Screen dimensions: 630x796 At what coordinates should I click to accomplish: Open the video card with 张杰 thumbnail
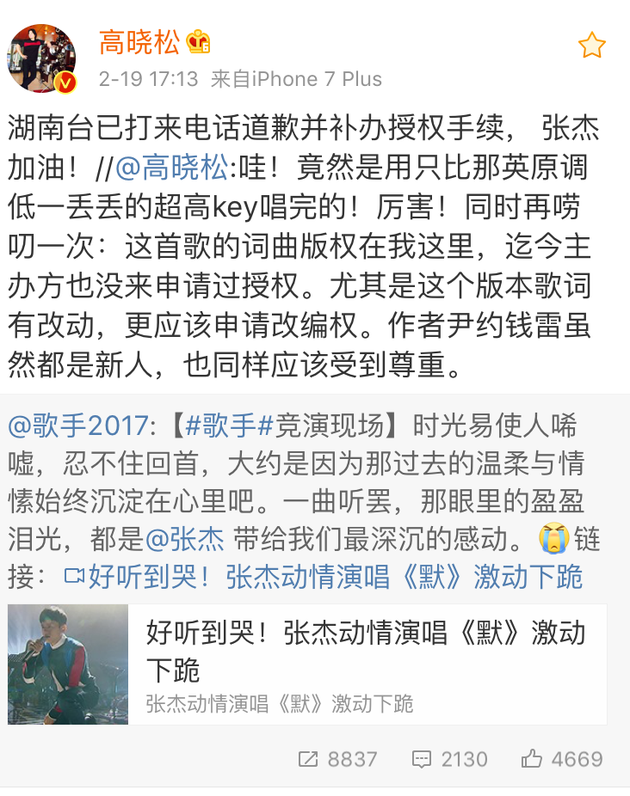pyautogui.click(x=306, y=664)
